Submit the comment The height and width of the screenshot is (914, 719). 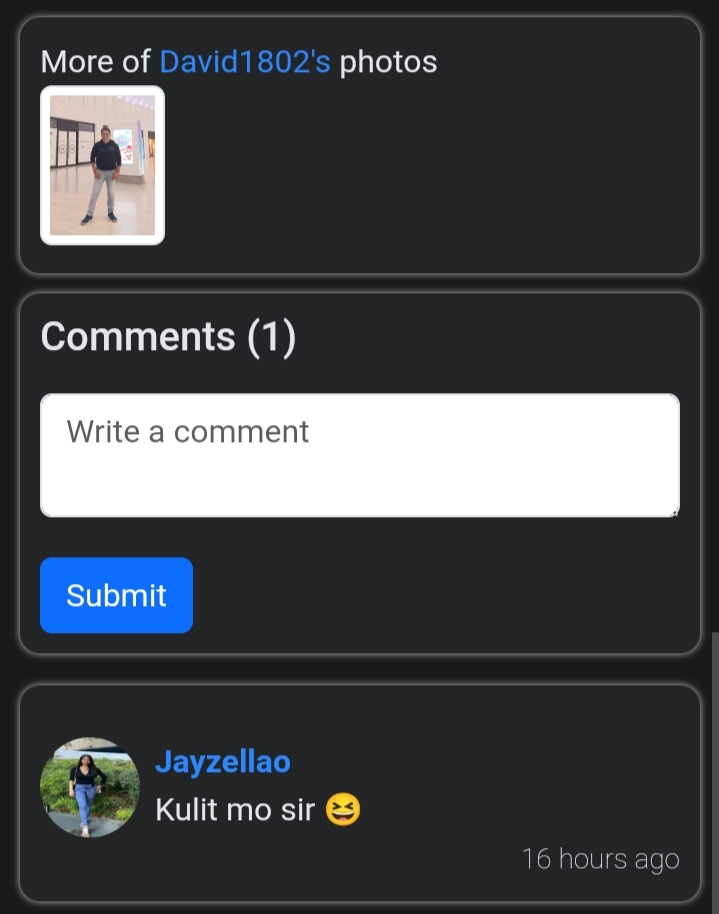[x=116, y=595]
